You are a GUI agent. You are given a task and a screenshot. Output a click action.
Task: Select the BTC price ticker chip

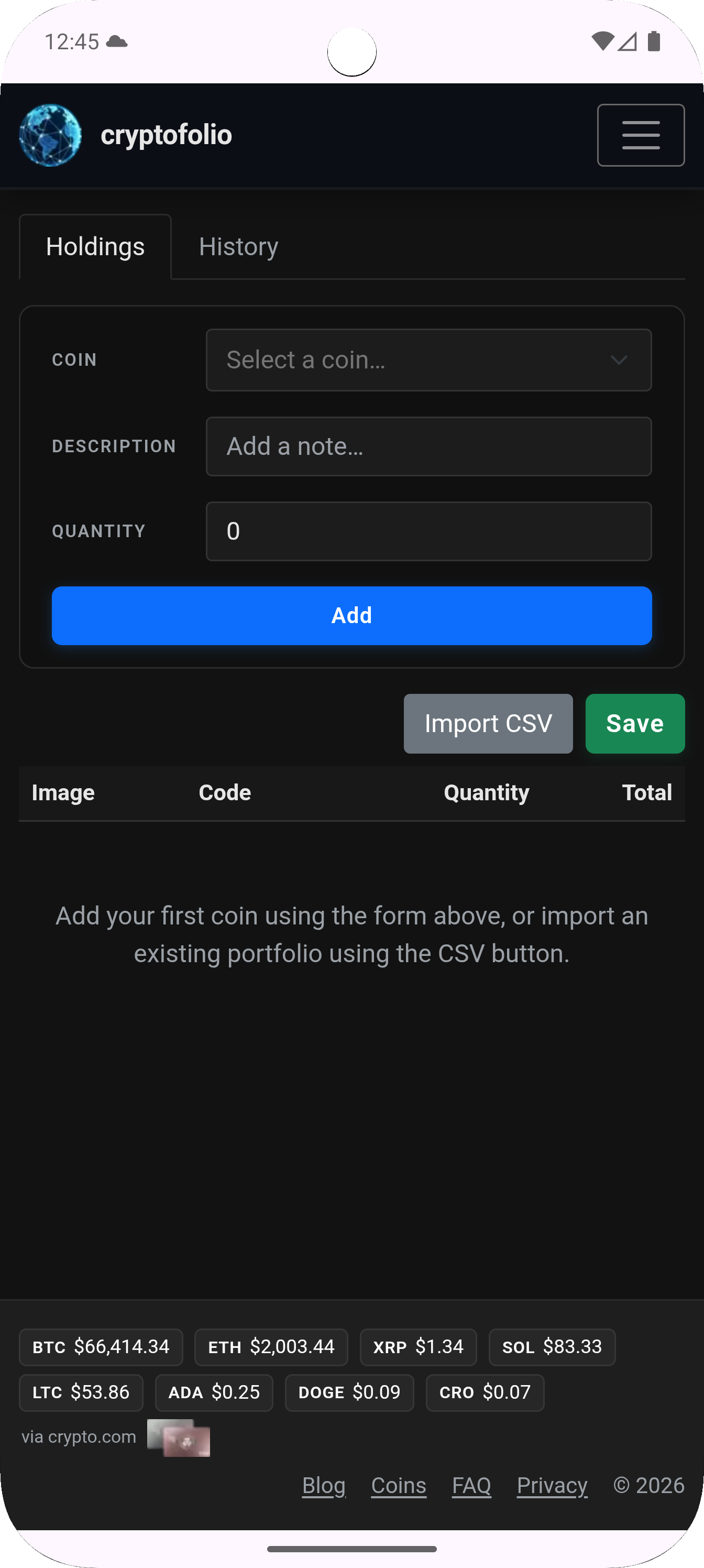[101, 1347]
